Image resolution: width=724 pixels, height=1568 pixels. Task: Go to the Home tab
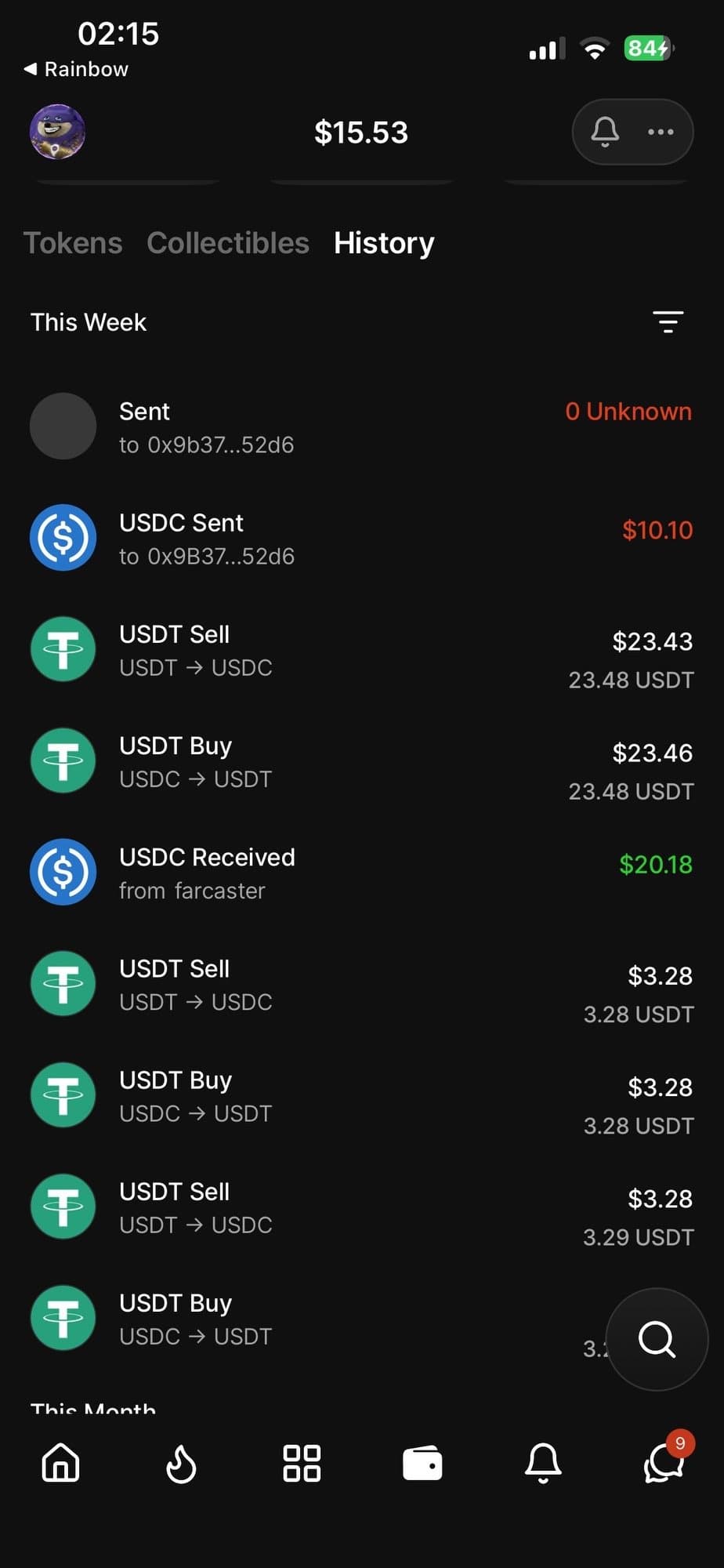(x=61, y=1463)
